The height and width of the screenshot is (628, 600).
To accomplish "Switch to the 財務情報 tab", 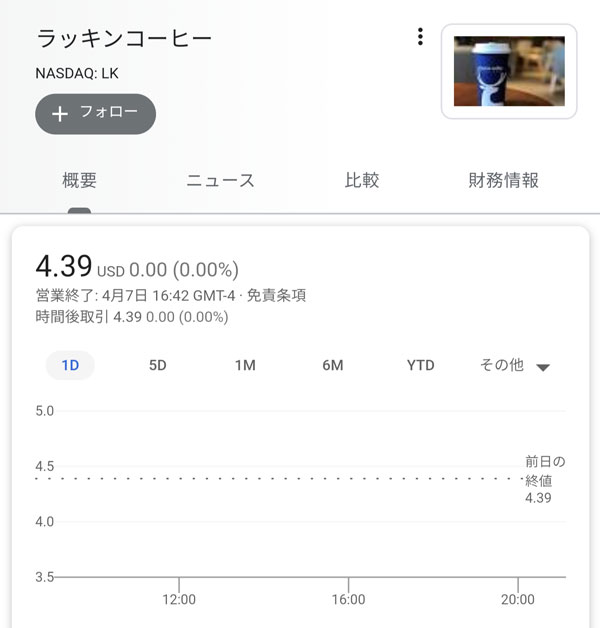I will [x=503, y=181].
